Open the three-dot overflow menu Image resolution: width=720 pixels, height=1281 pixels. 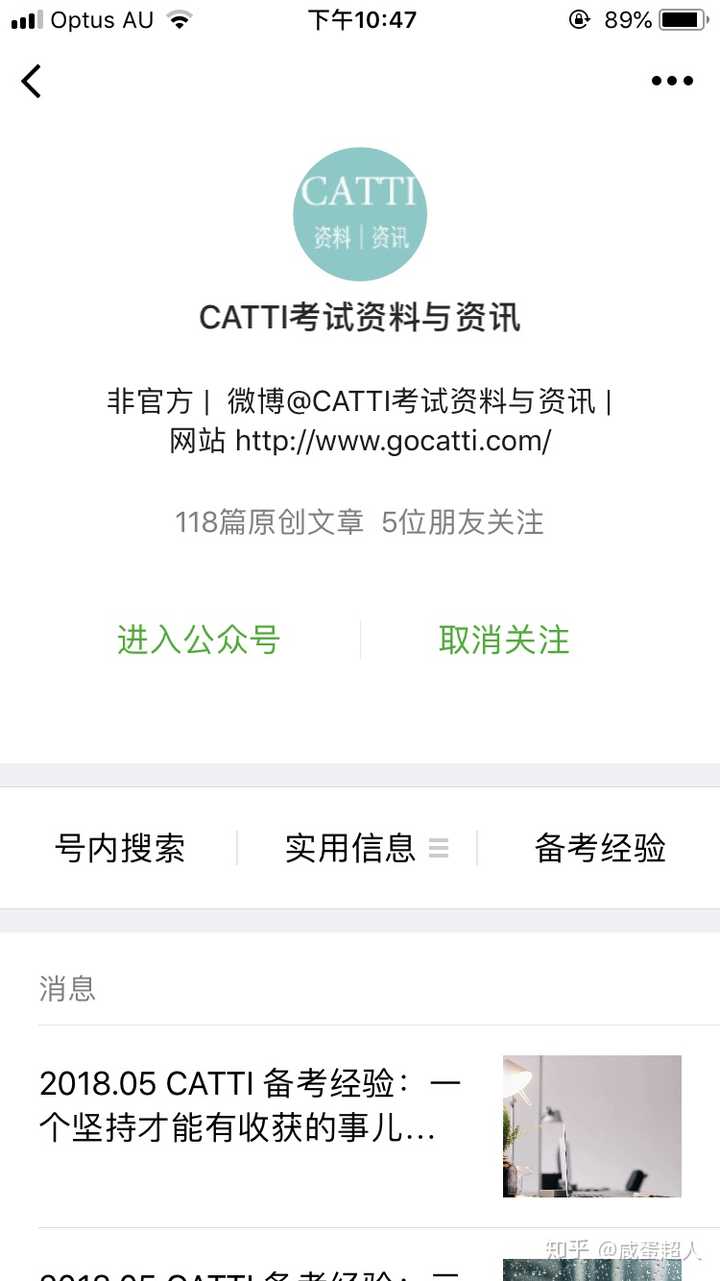[x=672, y=81]
